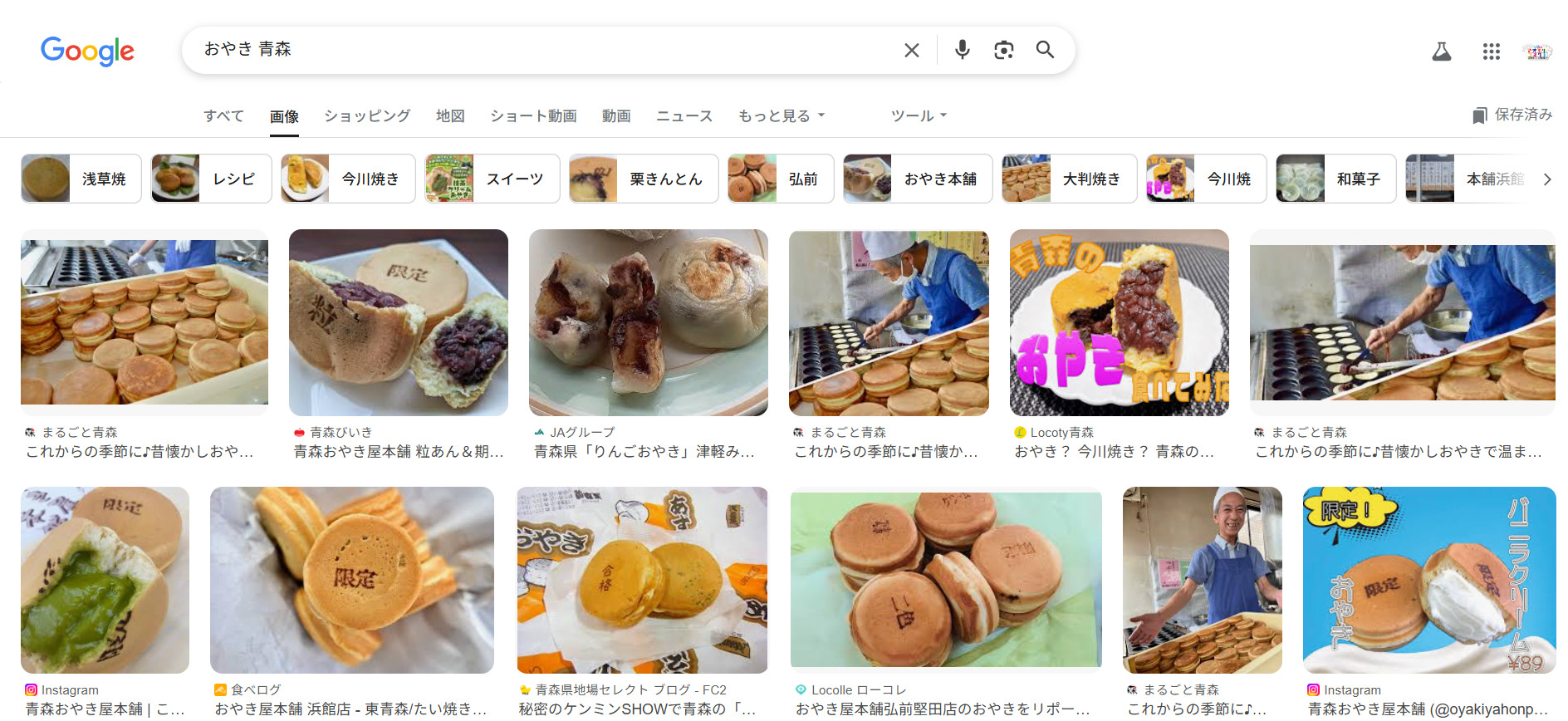Image resolution: width=1568 pixels, height=721 pixels.
Task: Clear the search query with the X icon
Action: (x=911, y=51)
